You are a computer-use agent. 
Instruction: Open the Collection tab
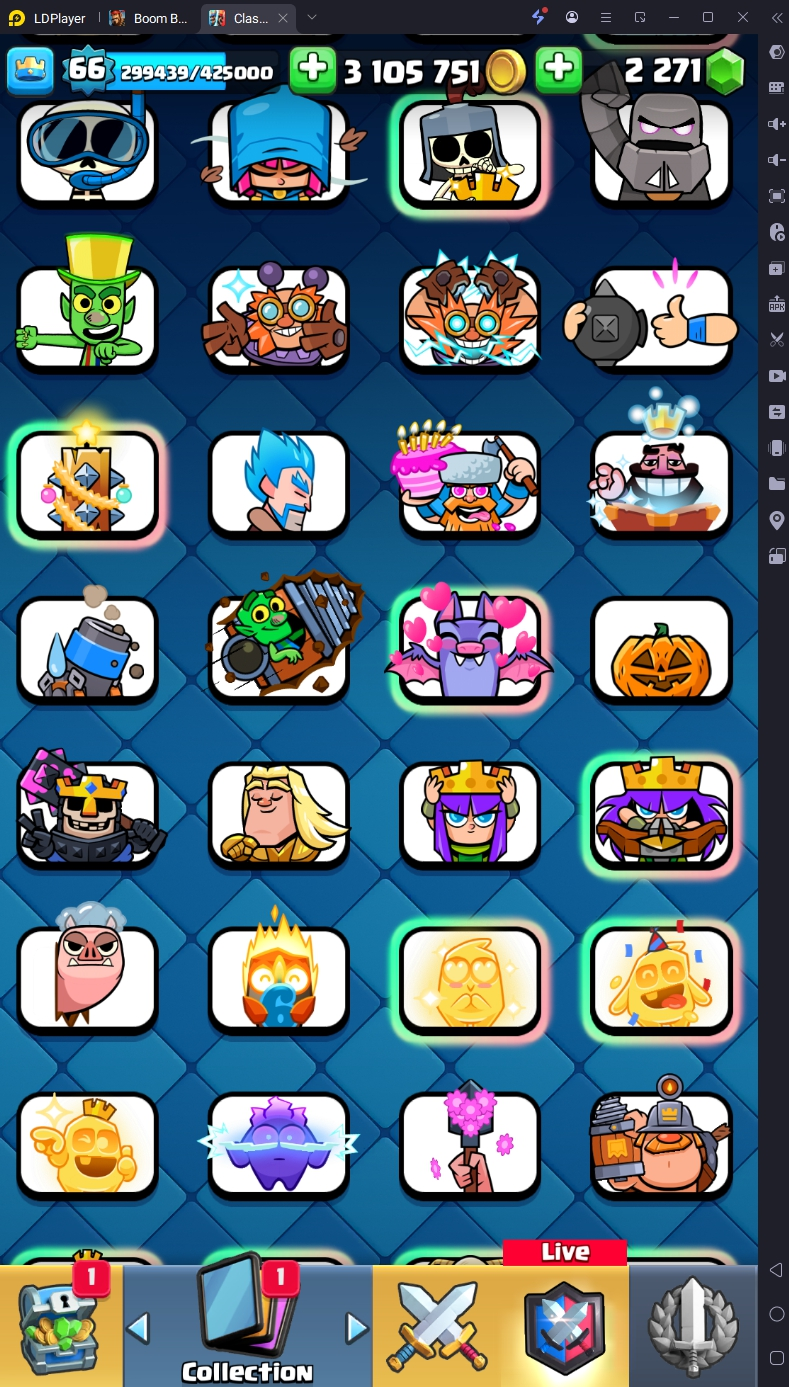[x=247, y=1325]
